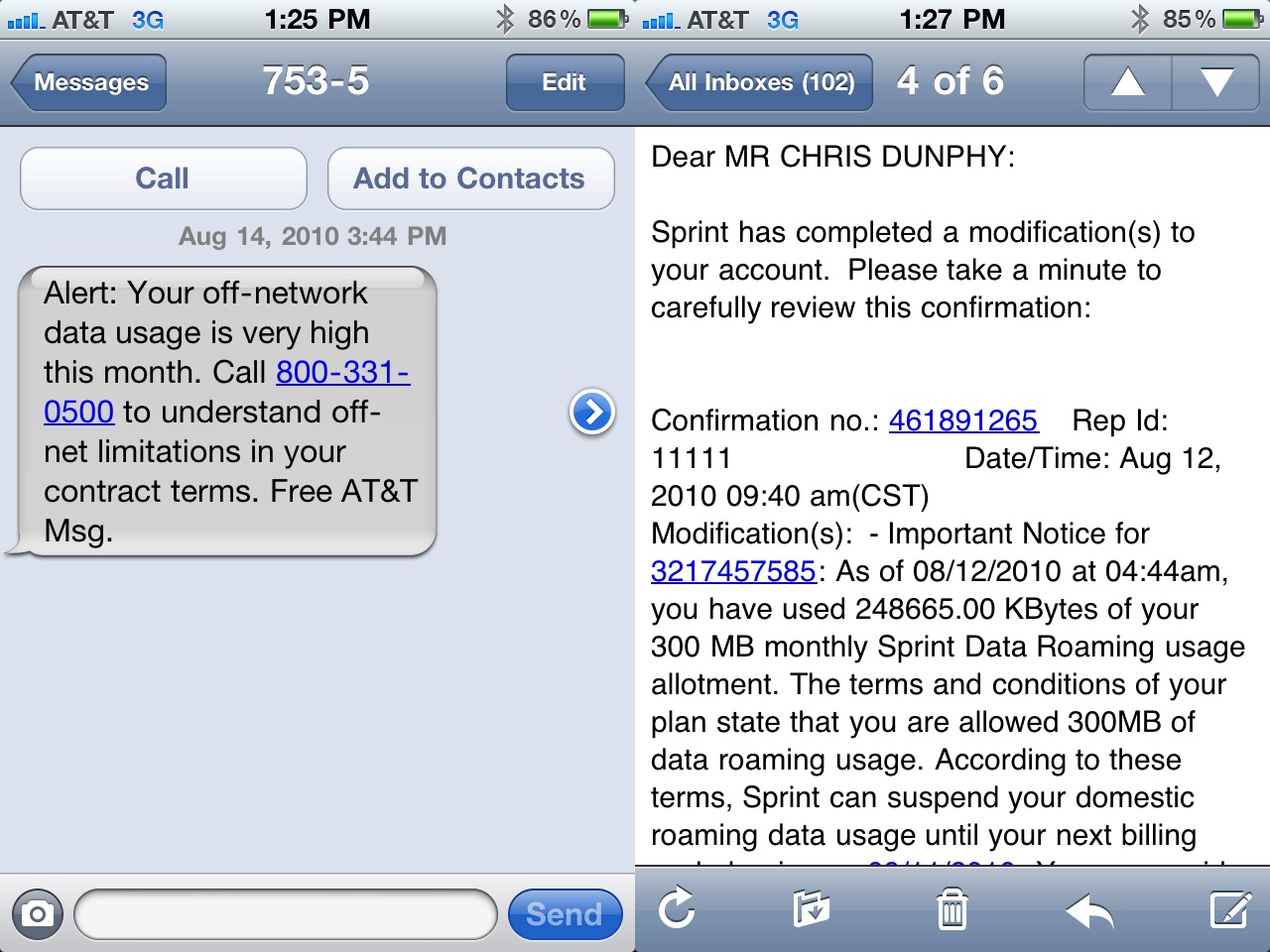The image size is (1270, 952).
Task: Return to All Inboxes (102)
Action: (x=760, y=82)
